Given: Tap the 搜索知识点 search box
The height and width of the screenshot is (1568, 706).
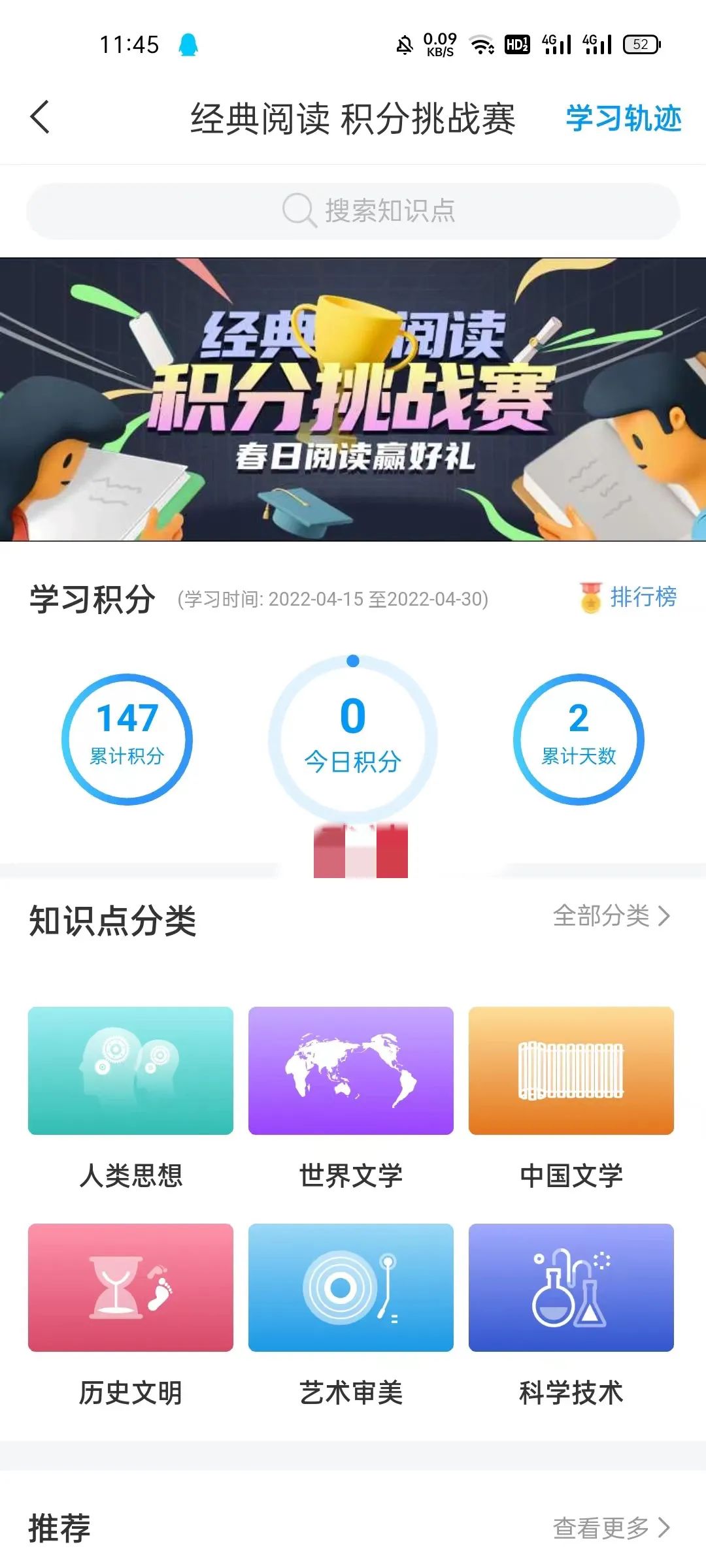Looking at the screenshot, I should pyautogui.click(x=353, y=211).
